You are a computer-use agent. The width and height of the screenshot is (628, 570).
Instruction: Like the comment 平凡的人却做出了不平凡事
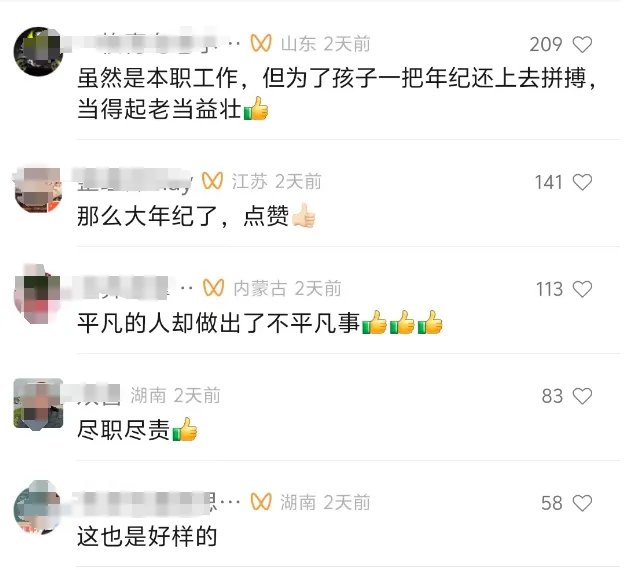582,289
